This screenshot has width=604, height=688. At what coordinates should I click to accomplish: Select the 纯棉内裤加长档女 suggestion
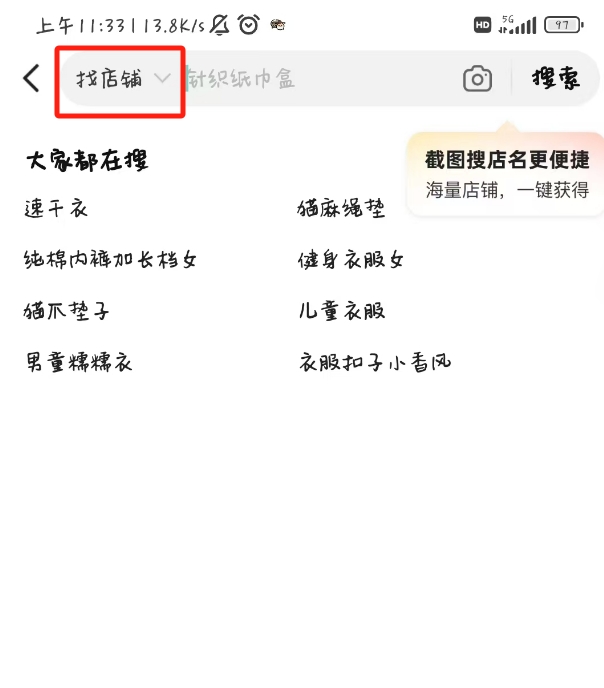[x=111, y=260]
